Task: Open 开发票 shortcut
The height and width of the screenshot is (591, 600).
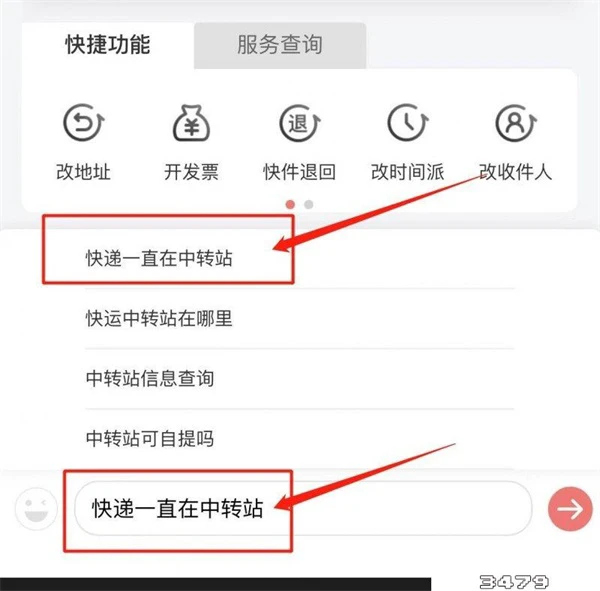Action: point(191,140)
